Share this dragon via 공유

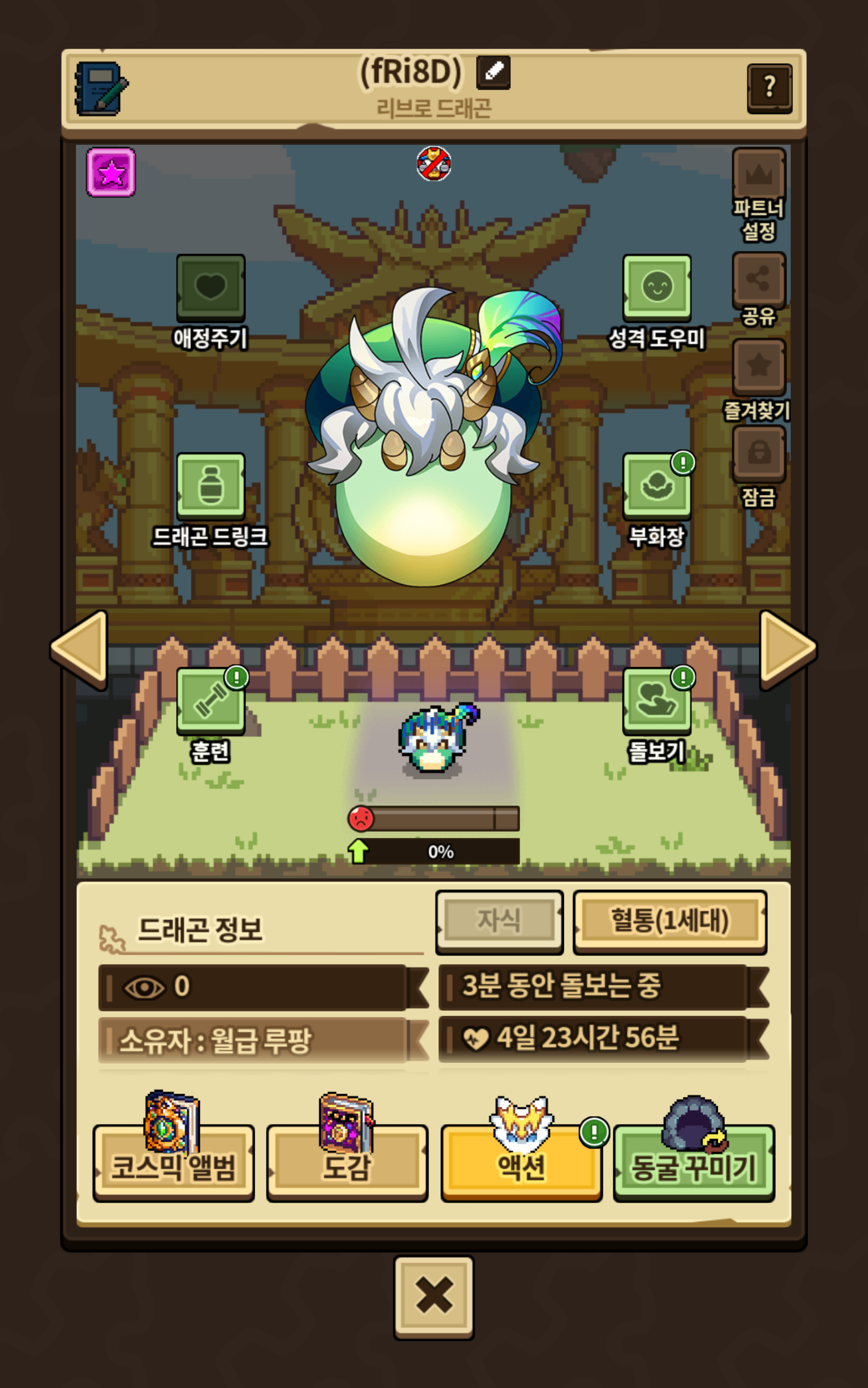point(759,280)
